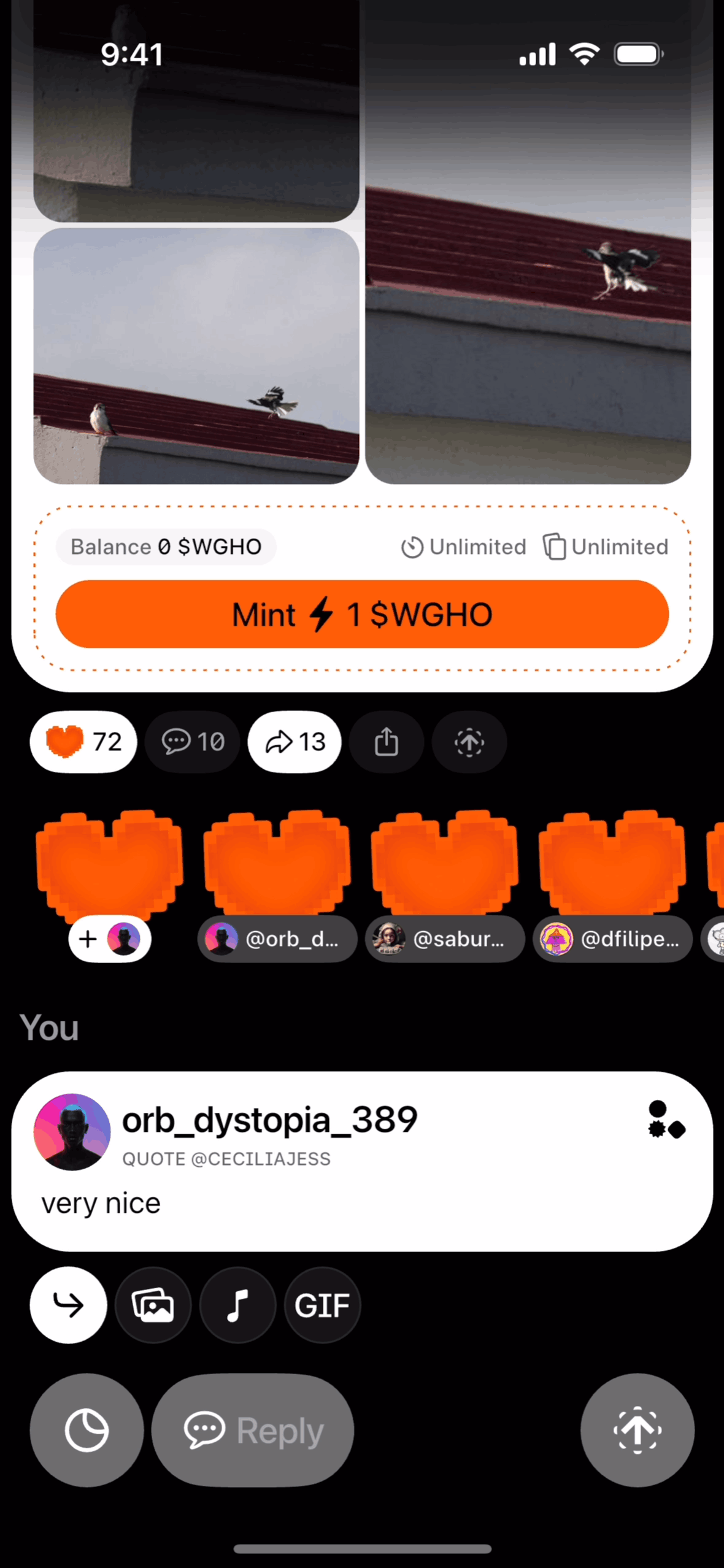Open @sabur... reaction chip
The width and height of the screenshot is (724, 1568).
(445, 939)
